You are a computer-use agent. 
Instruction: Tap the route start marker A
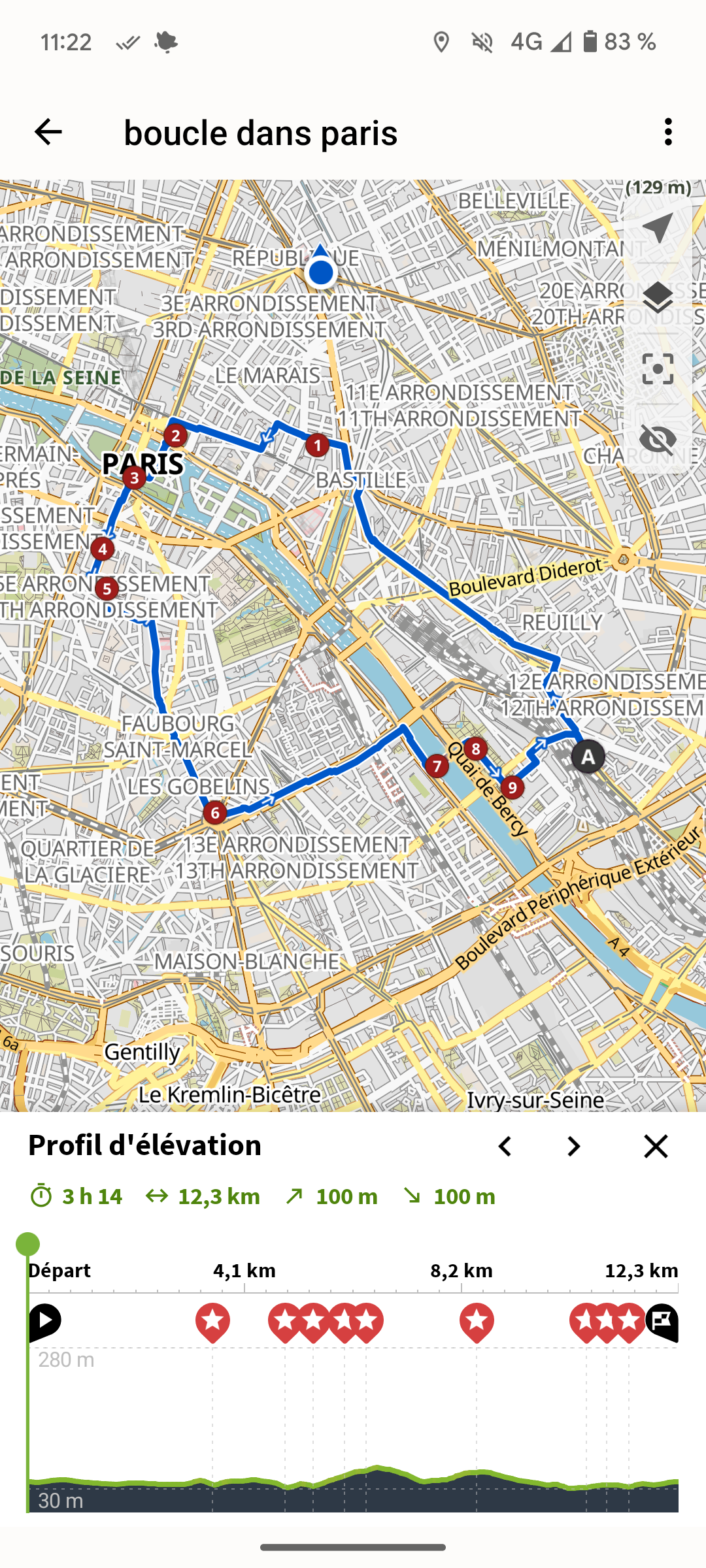[x=588, y=757]
